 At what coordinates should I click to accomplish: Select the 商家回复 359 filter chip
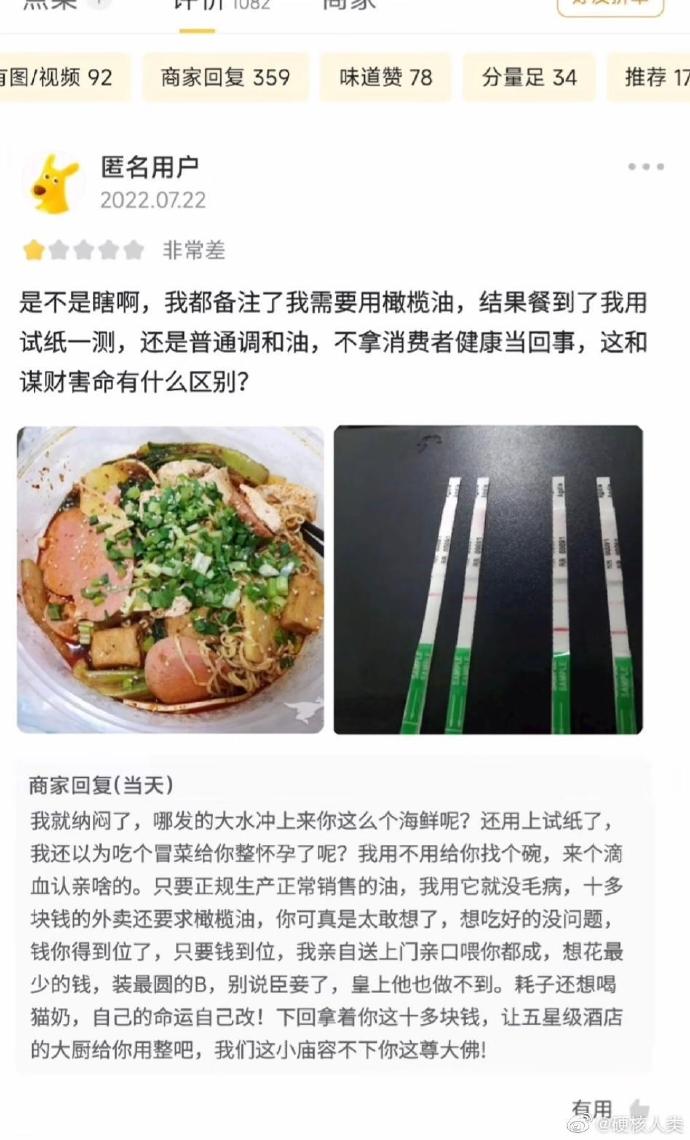[226, 77]
